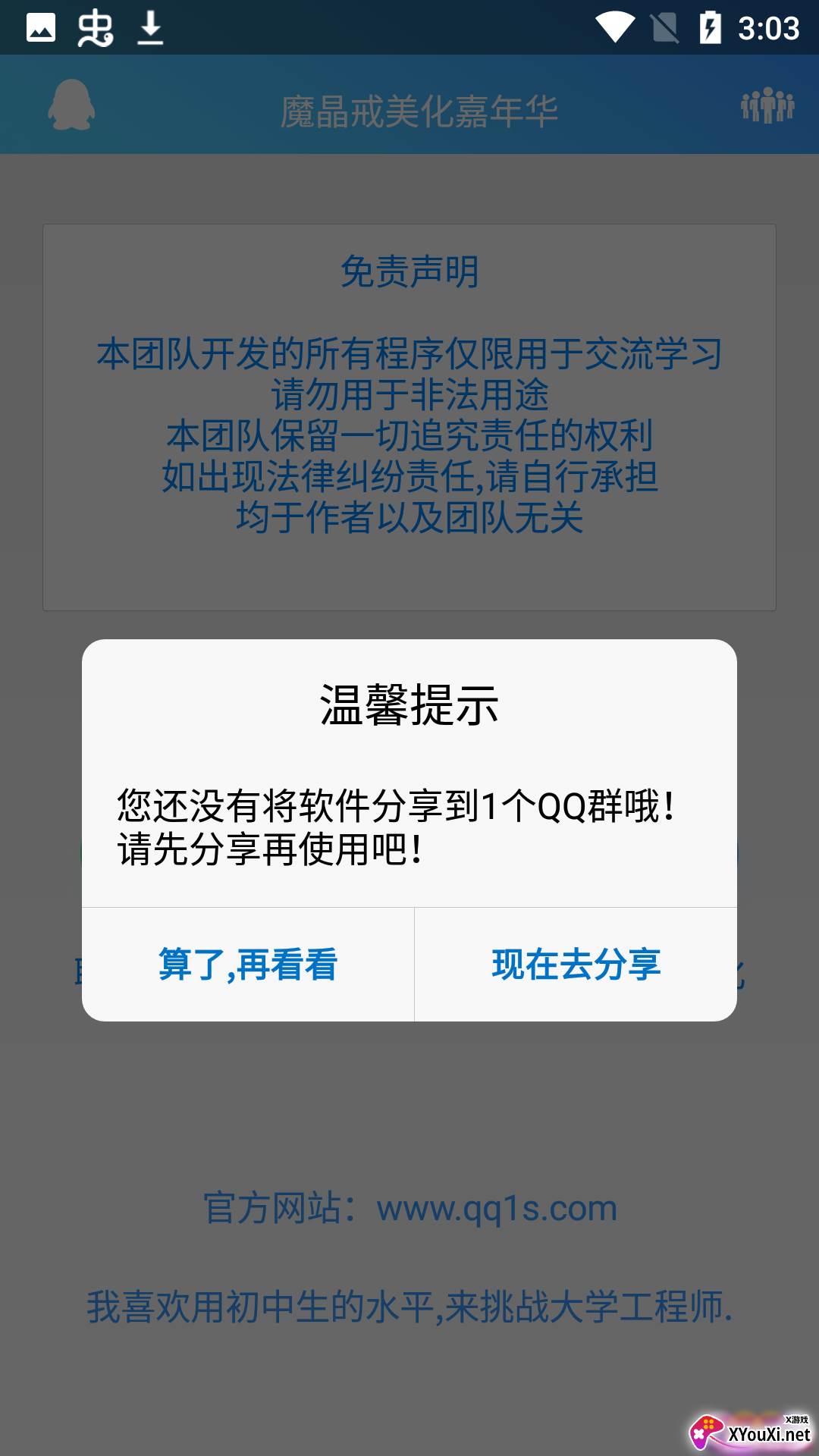The image size is (819, 1456).
Task: Choose 现在去分享 to share now
Action: (576, 965)
